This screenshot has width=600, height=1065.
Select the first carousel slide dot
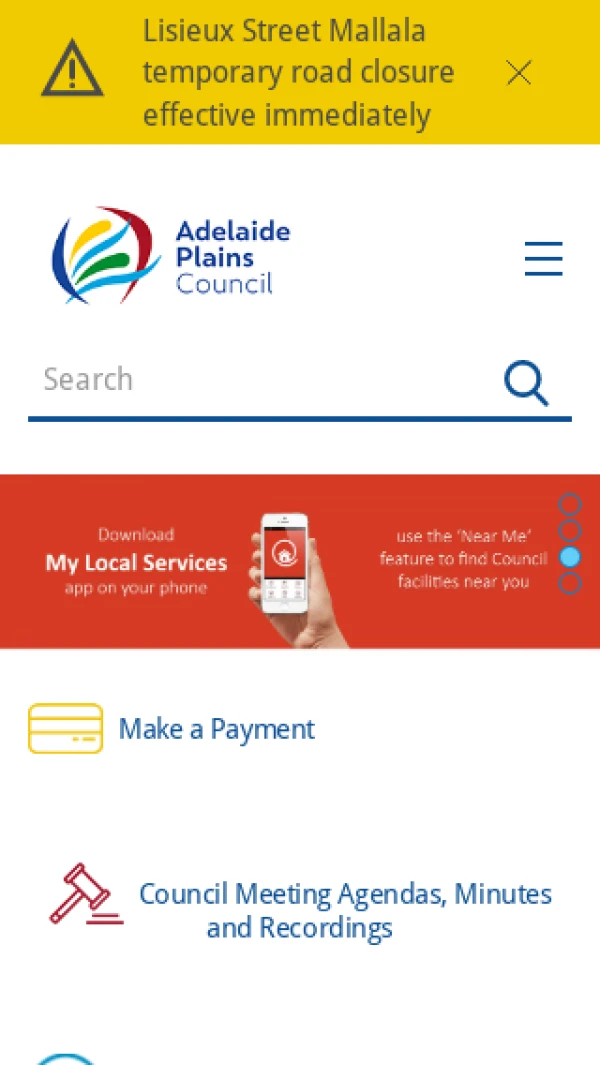coord(570,505)
